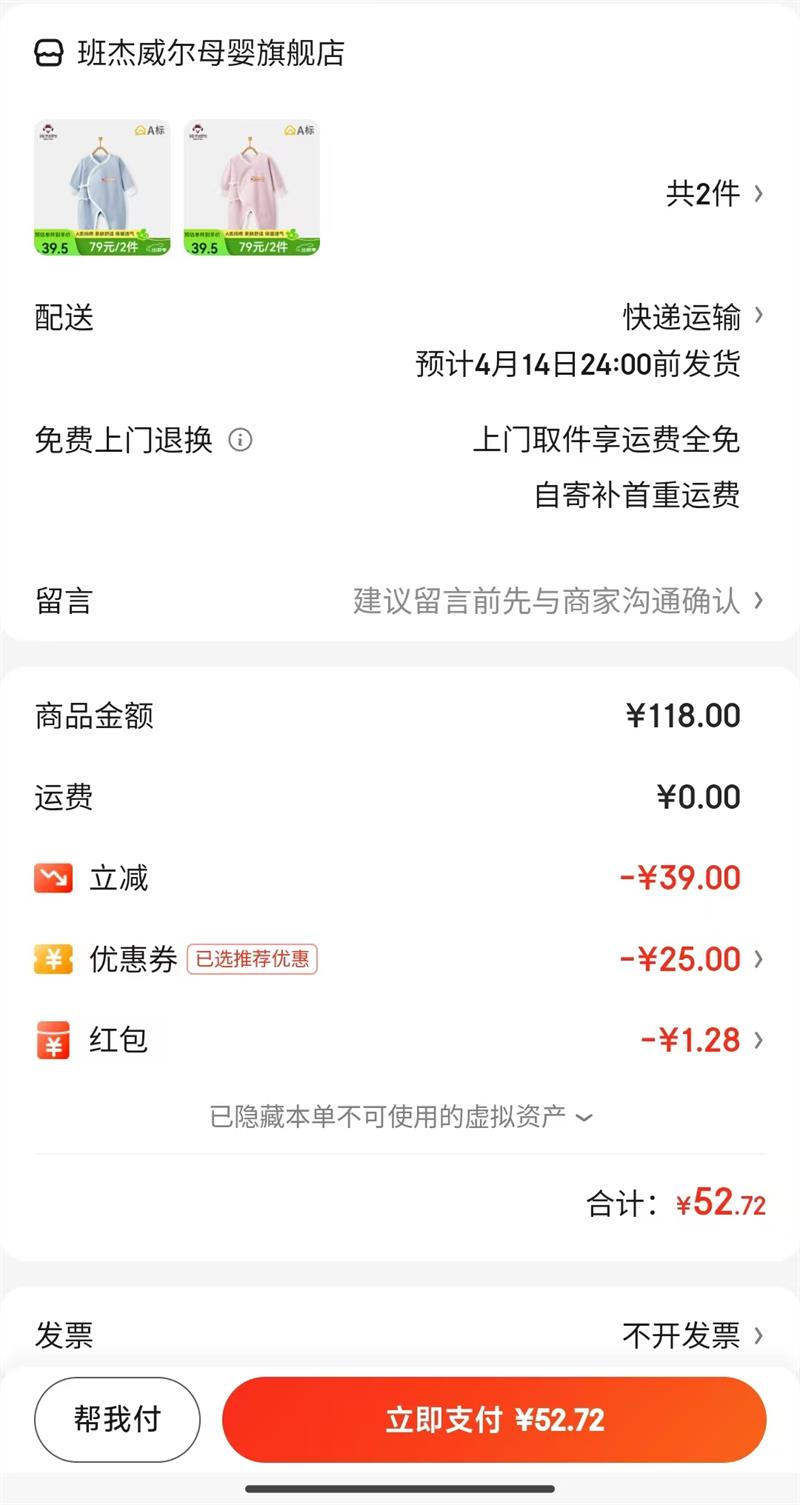Screen dimensions: 800x1505
Task: Open 发票 invoice settings
Action: pyautogui.click(x=692, y=1335)
